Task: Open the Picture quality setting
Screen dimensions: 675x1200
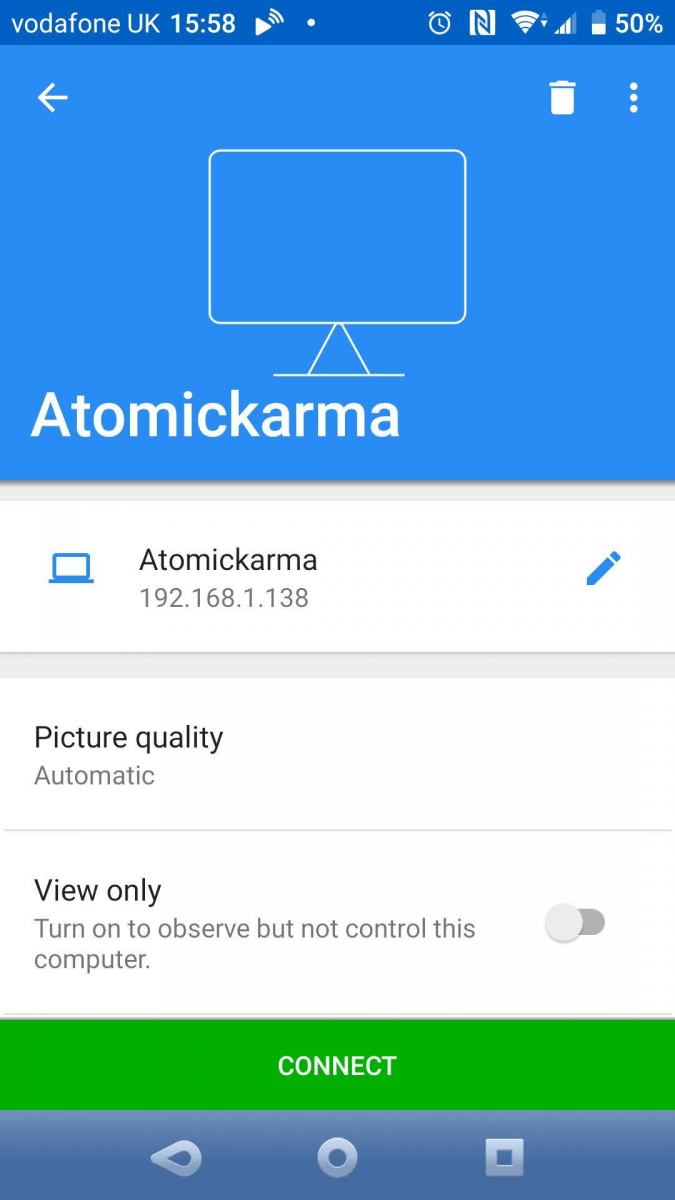Action: (x=336, y=755)
